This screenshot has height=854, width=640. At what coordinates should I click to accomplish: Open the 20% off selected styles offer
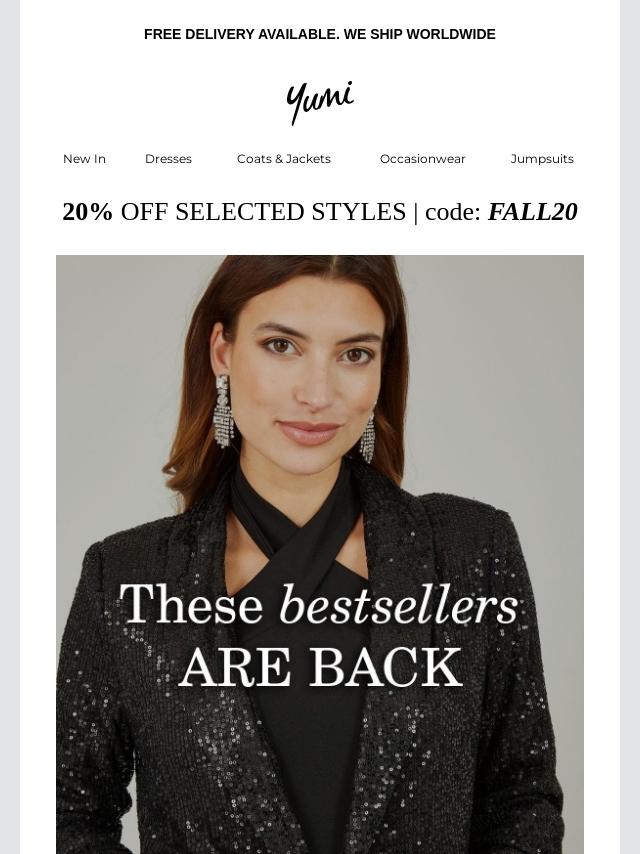[x=320, y=212]
